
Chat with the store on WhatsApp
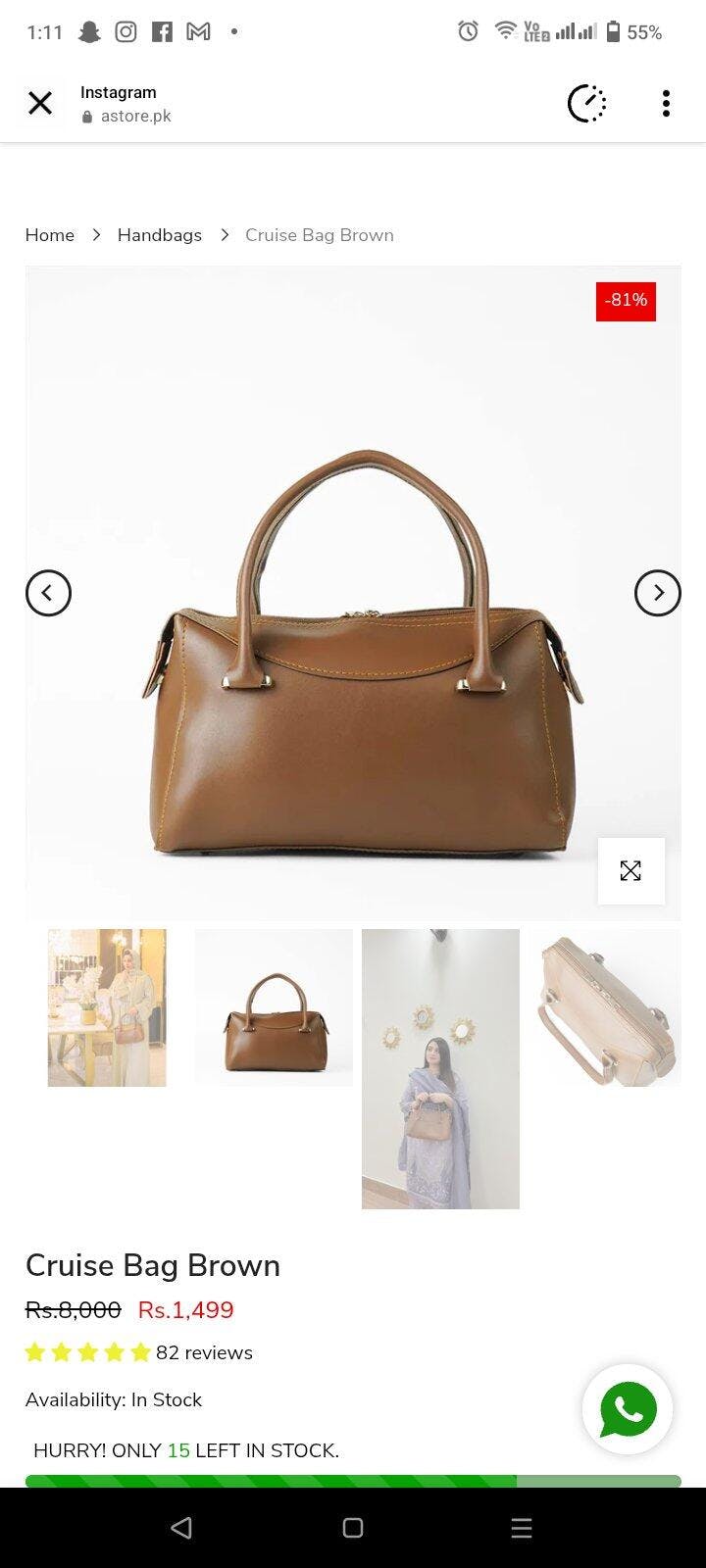click(x=628, y=1409)
